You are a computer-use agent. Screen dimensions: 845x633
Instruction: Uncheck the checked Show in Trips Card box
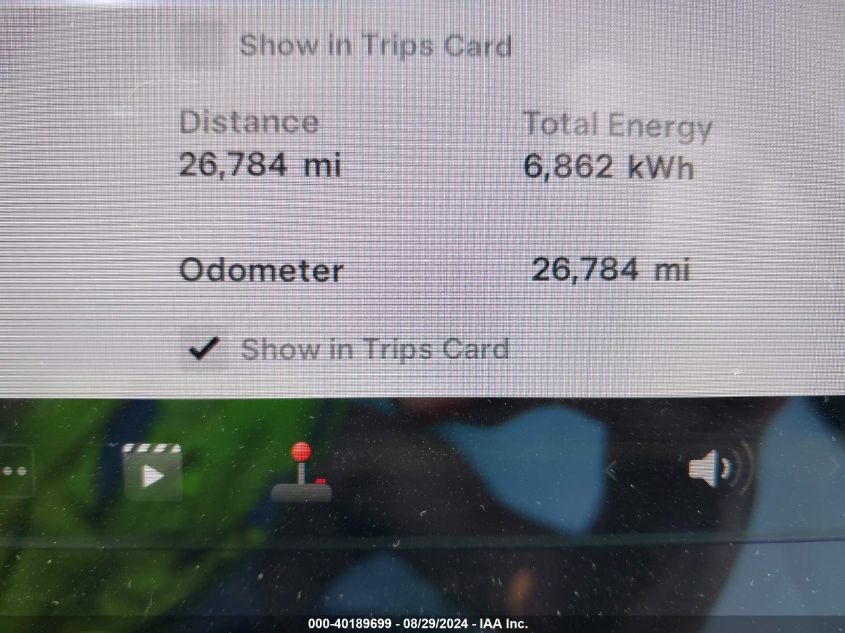204,348
